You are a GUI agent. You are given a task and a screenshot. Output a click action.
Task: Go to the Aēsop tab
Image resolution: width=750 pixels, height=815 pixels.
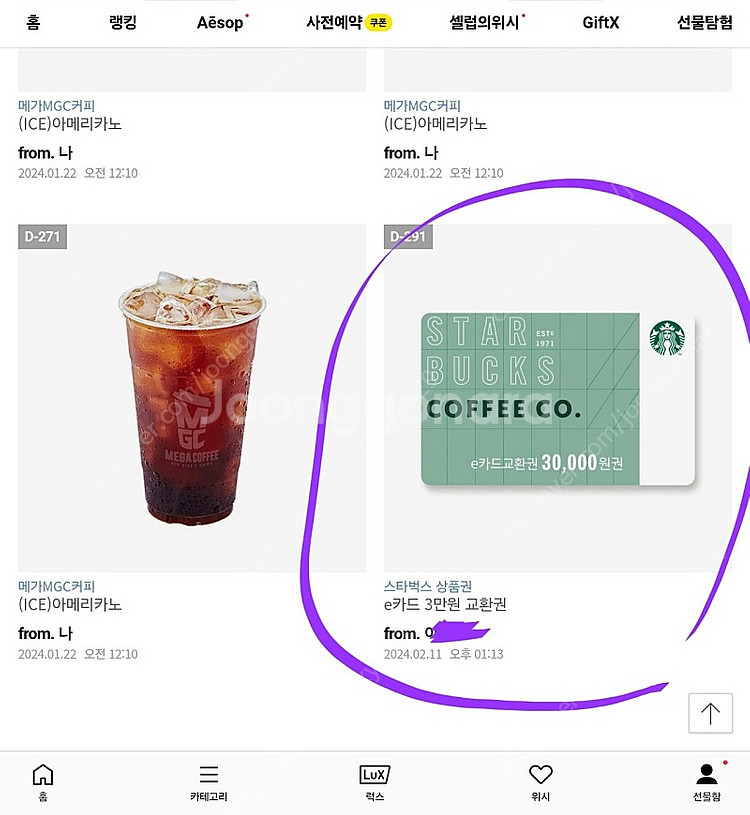tap(221, 22)
